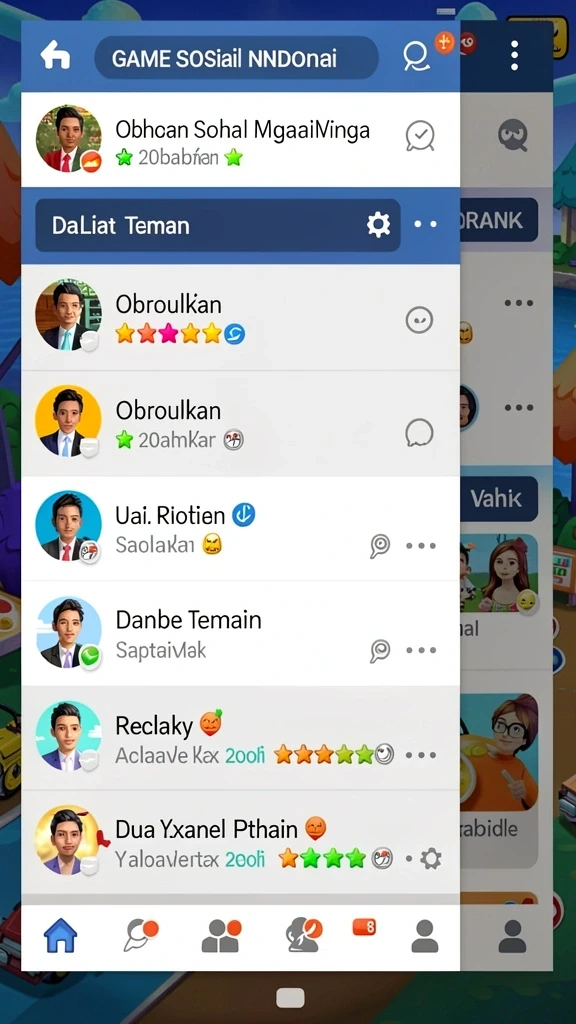
Task: Open settings gear in DaLiat Teman bar
Action: coord(378,225)
